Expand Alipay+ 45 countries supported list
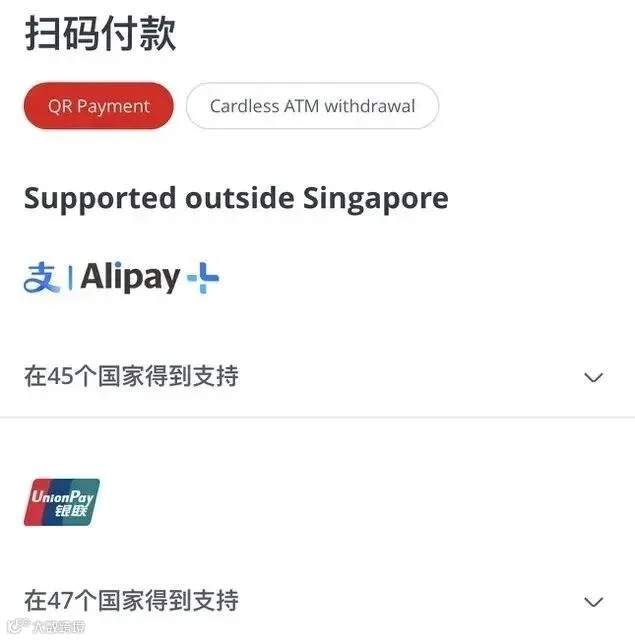Image resolution: width=635 pixels, height=640 pixels. tap(313, 376)
